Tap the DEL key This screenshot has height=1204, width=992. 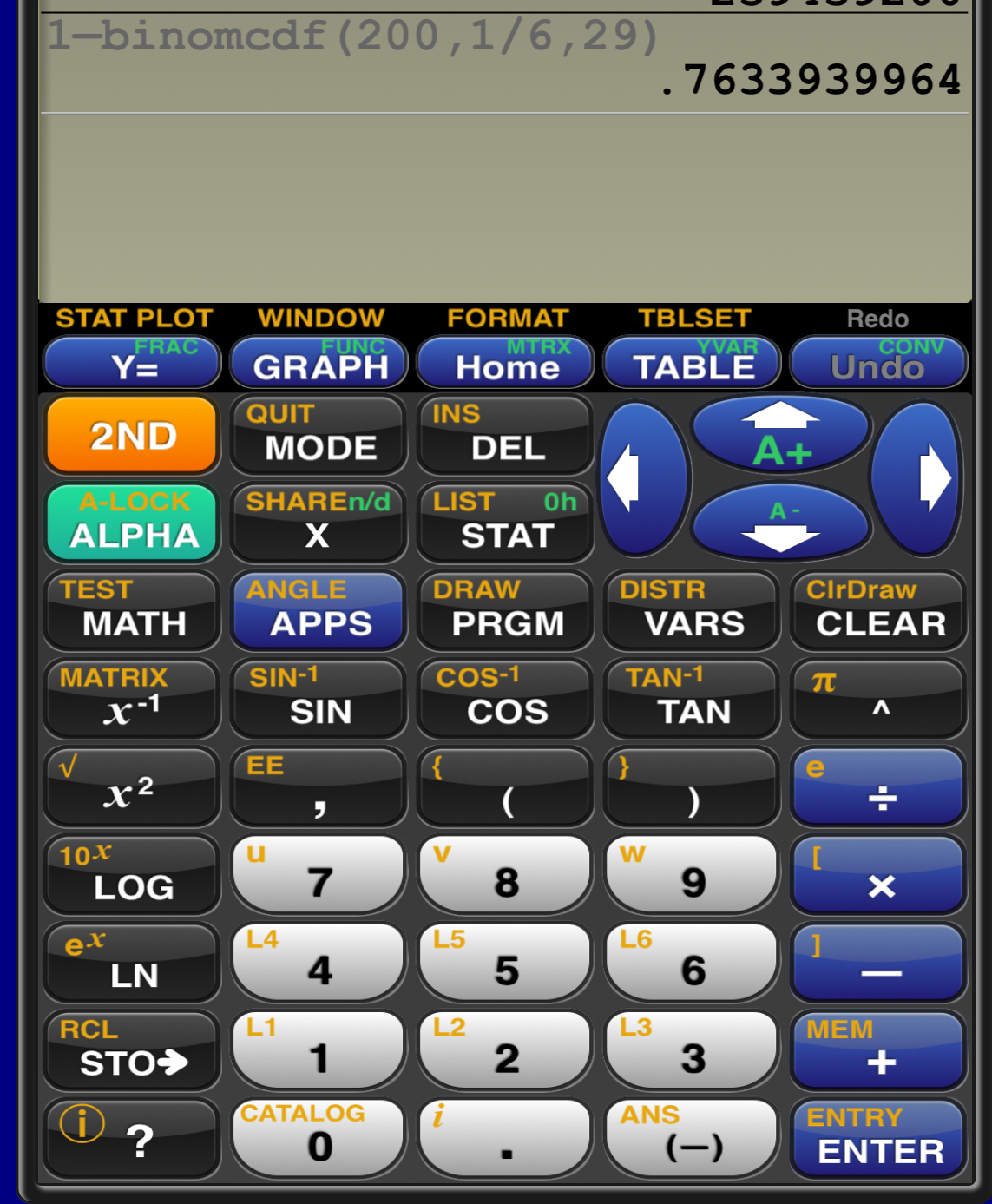505,434
